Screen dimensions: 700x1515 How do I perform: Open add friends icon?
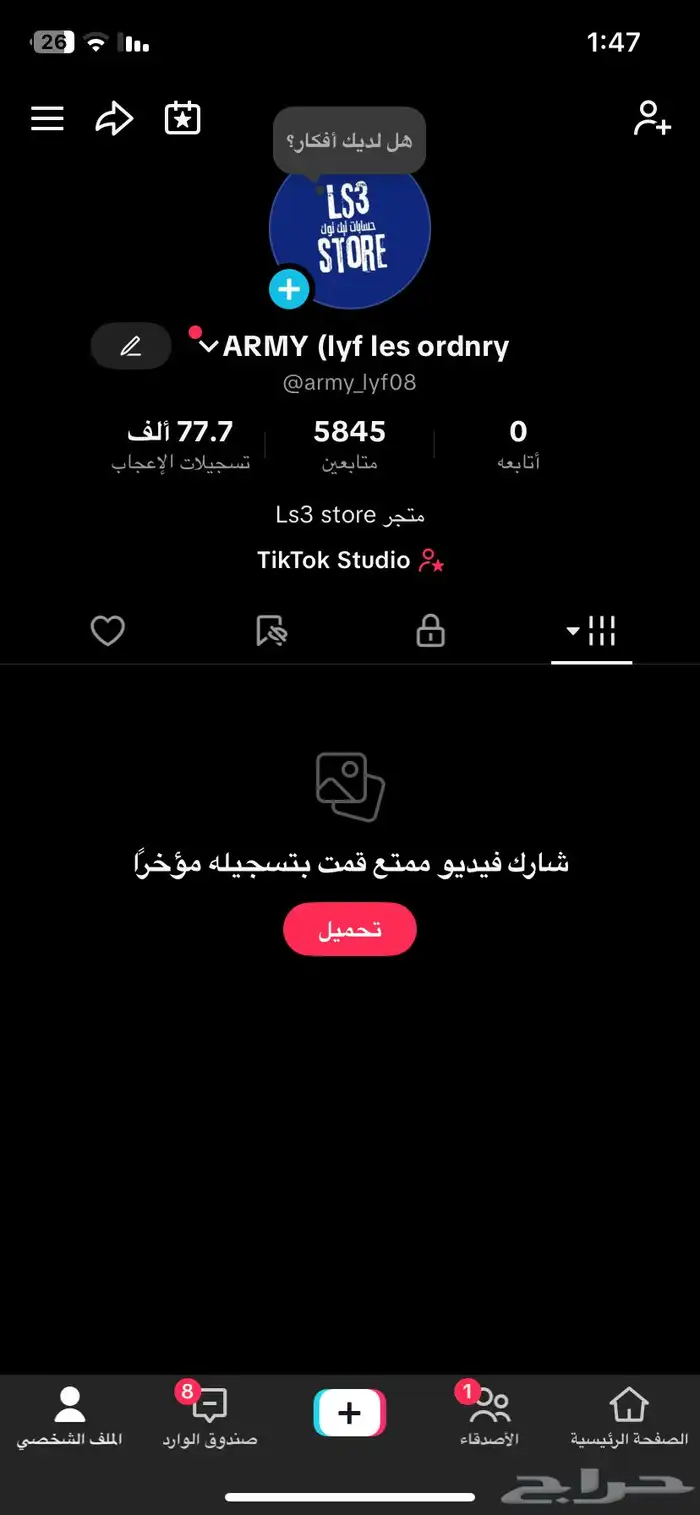pos(652,119)
